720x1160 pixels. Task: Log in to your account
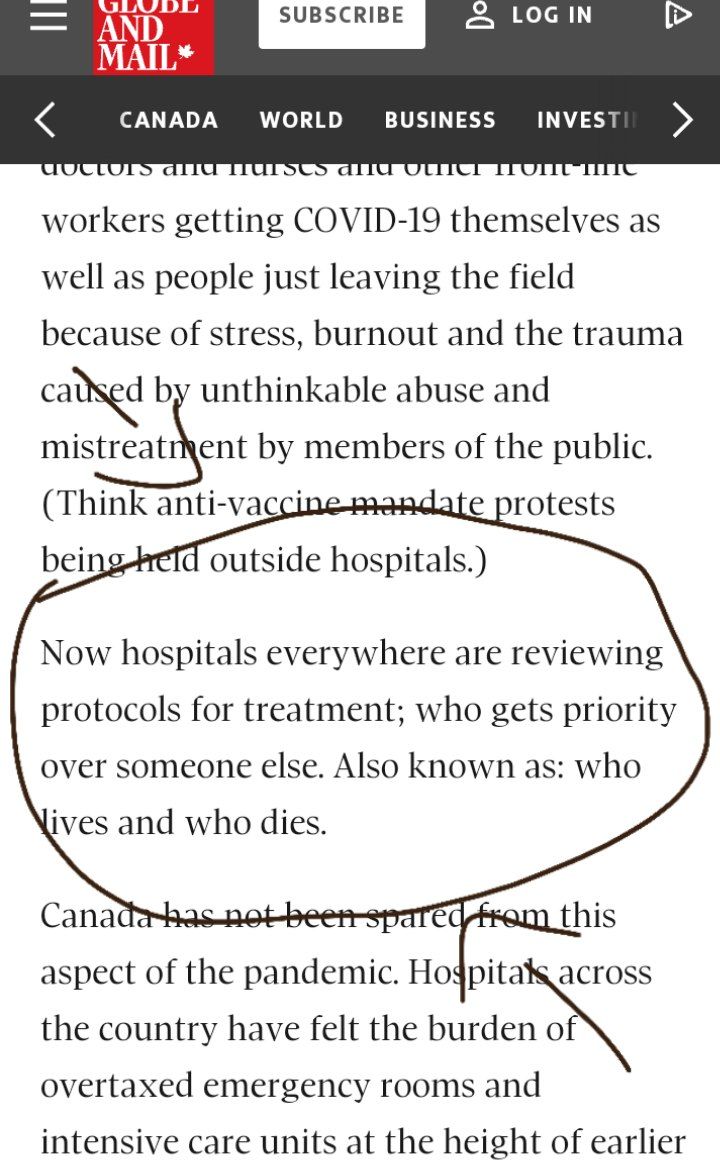[x=529, y=15]
